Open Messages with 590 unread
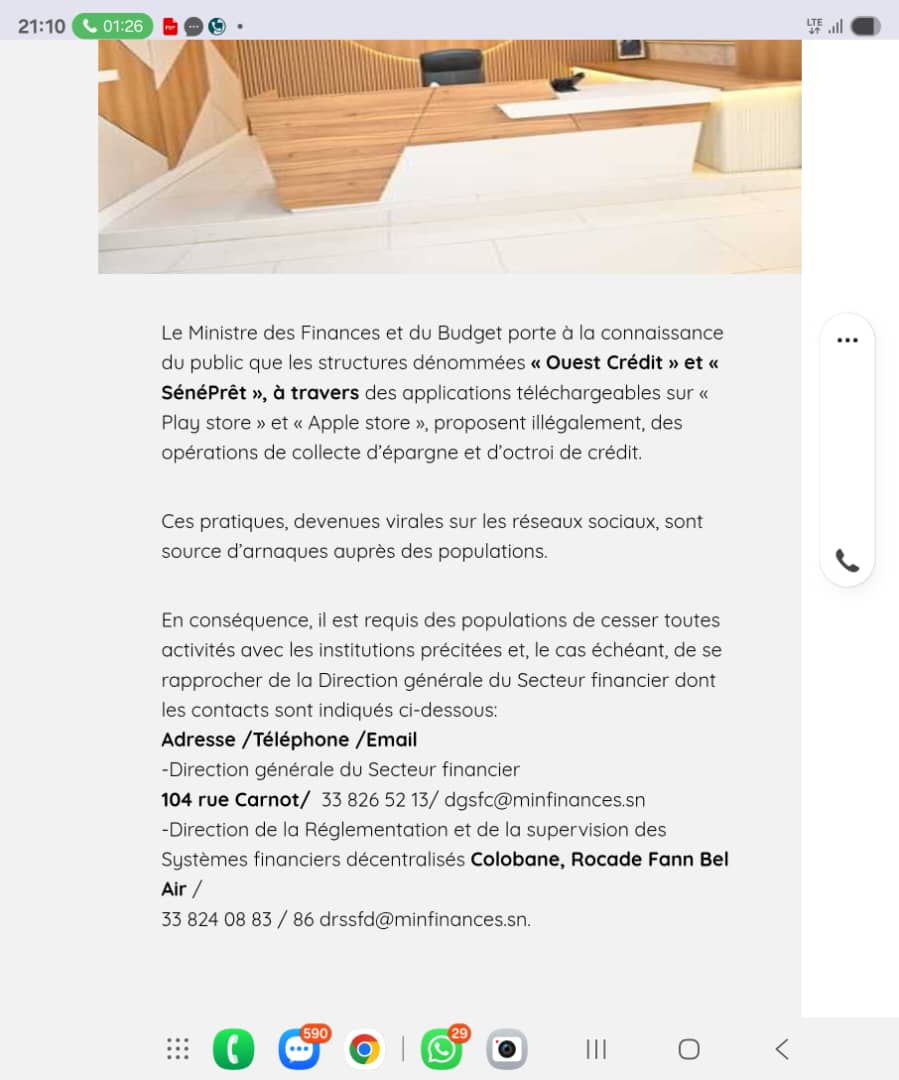 pyautogui.click(x=299, y=1049)
